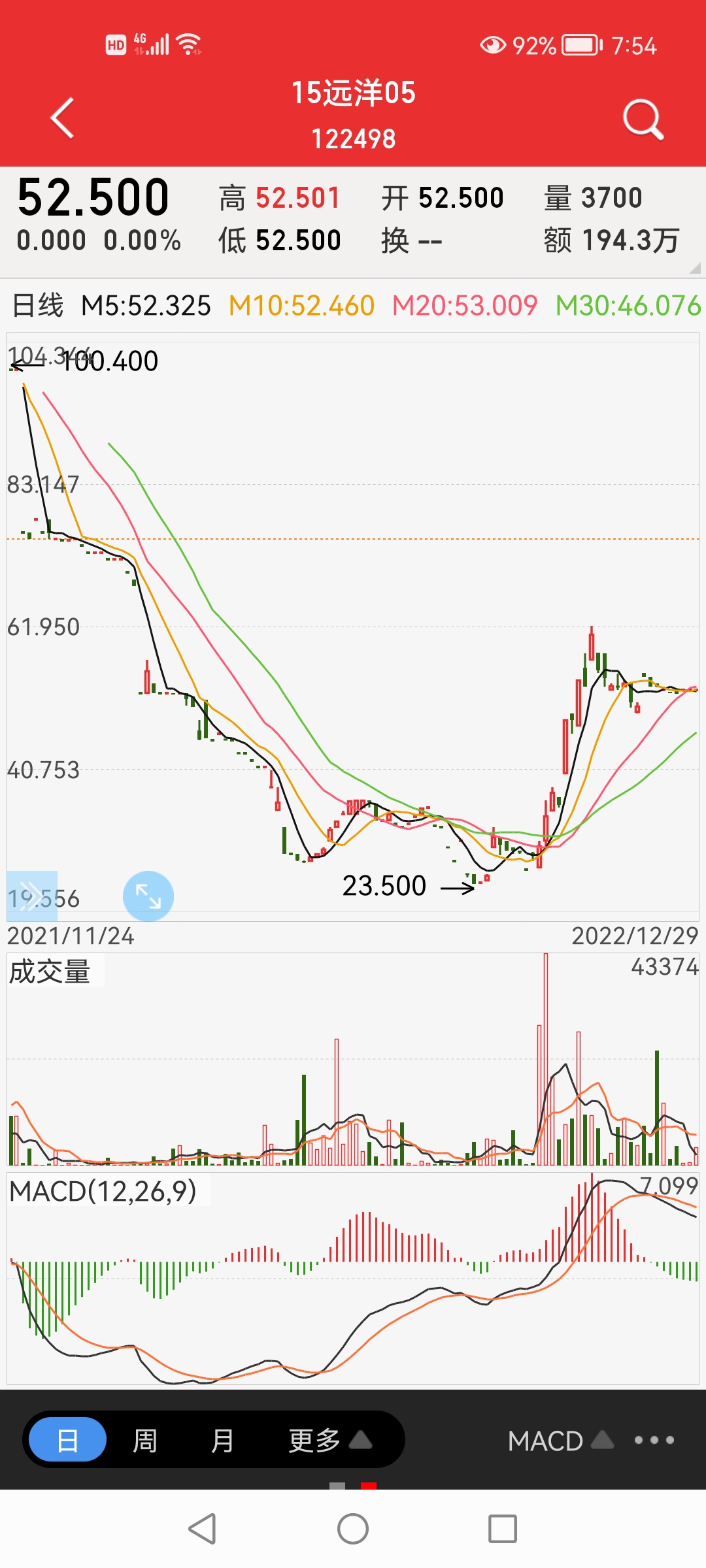Select the daily (日) chart period
706x1568 pixels.
(x=68, y=1440)
